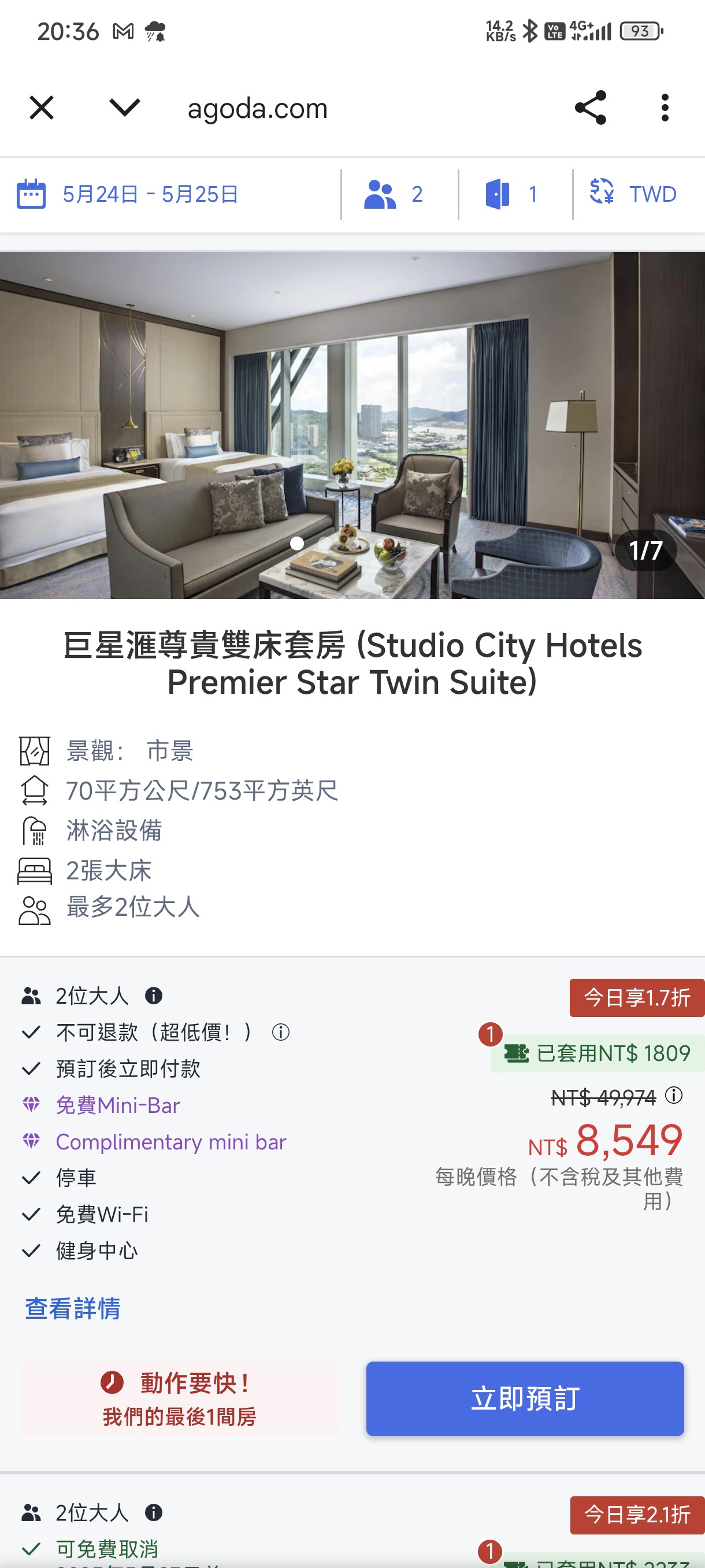Tap info icon beside NT$ 49,974 price
This screenshot has width=705, height=1568.
click(x=673, y=1095)
